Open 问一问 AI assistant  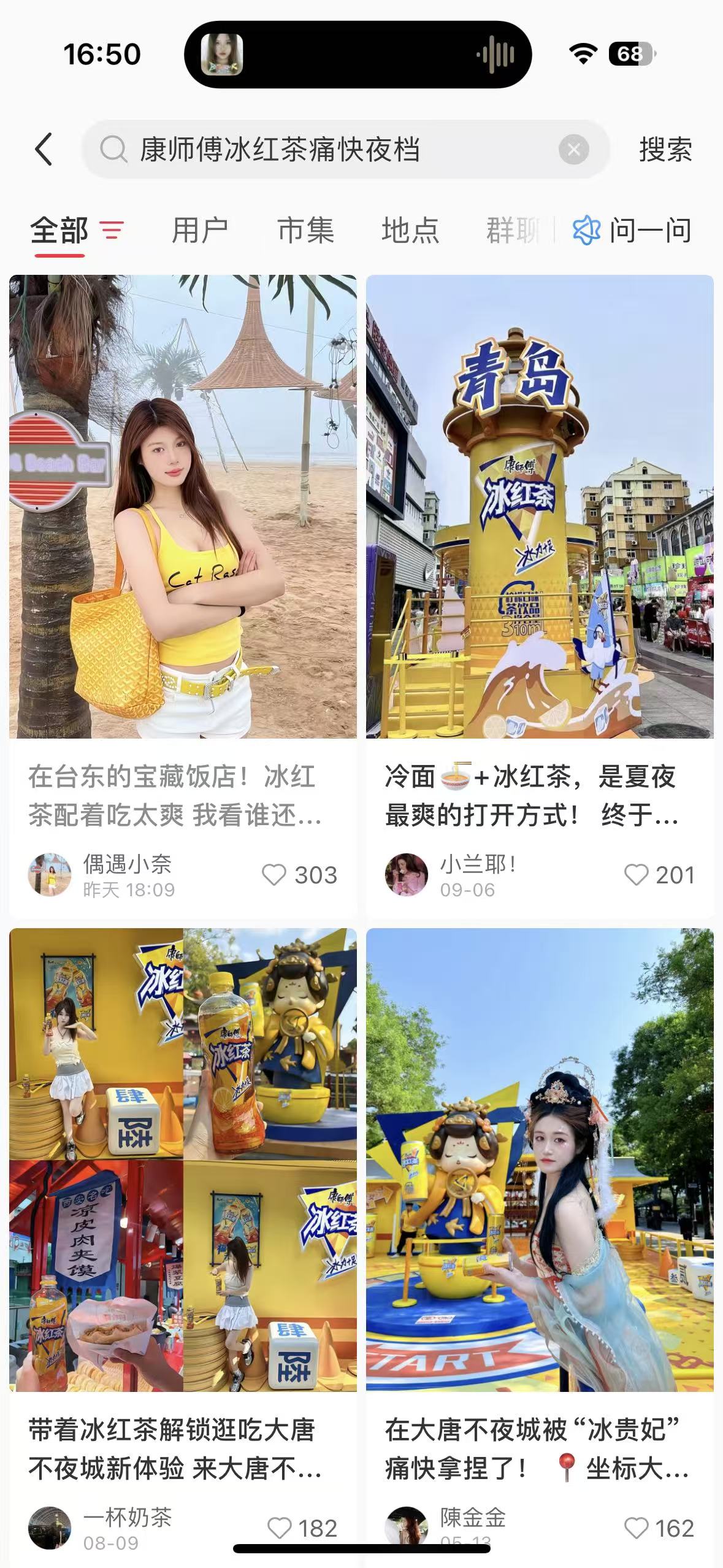coord(633,231)
